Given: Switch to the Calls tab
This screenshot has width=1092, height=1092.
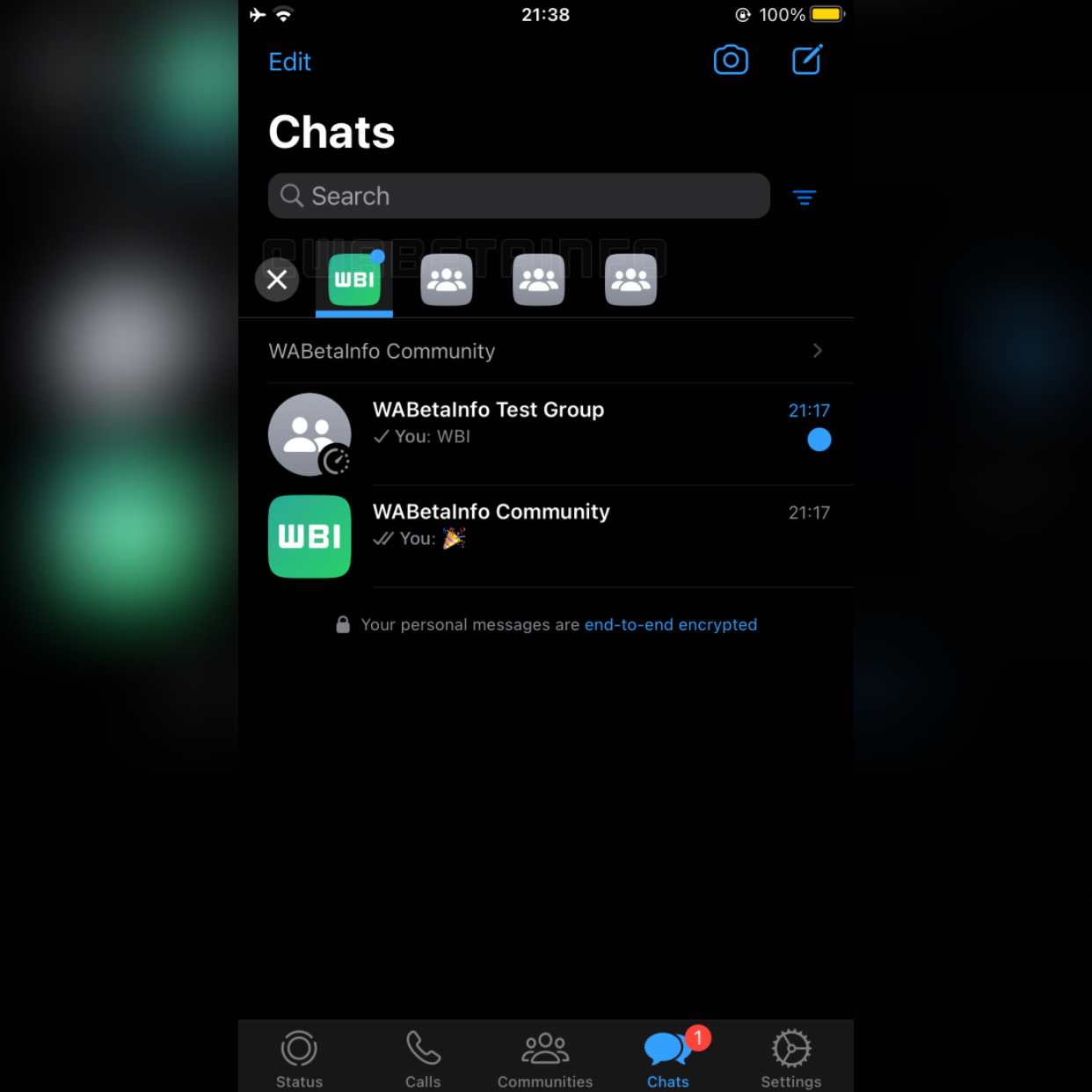Looking at the screenshot, I should (x=422, y=1059).
